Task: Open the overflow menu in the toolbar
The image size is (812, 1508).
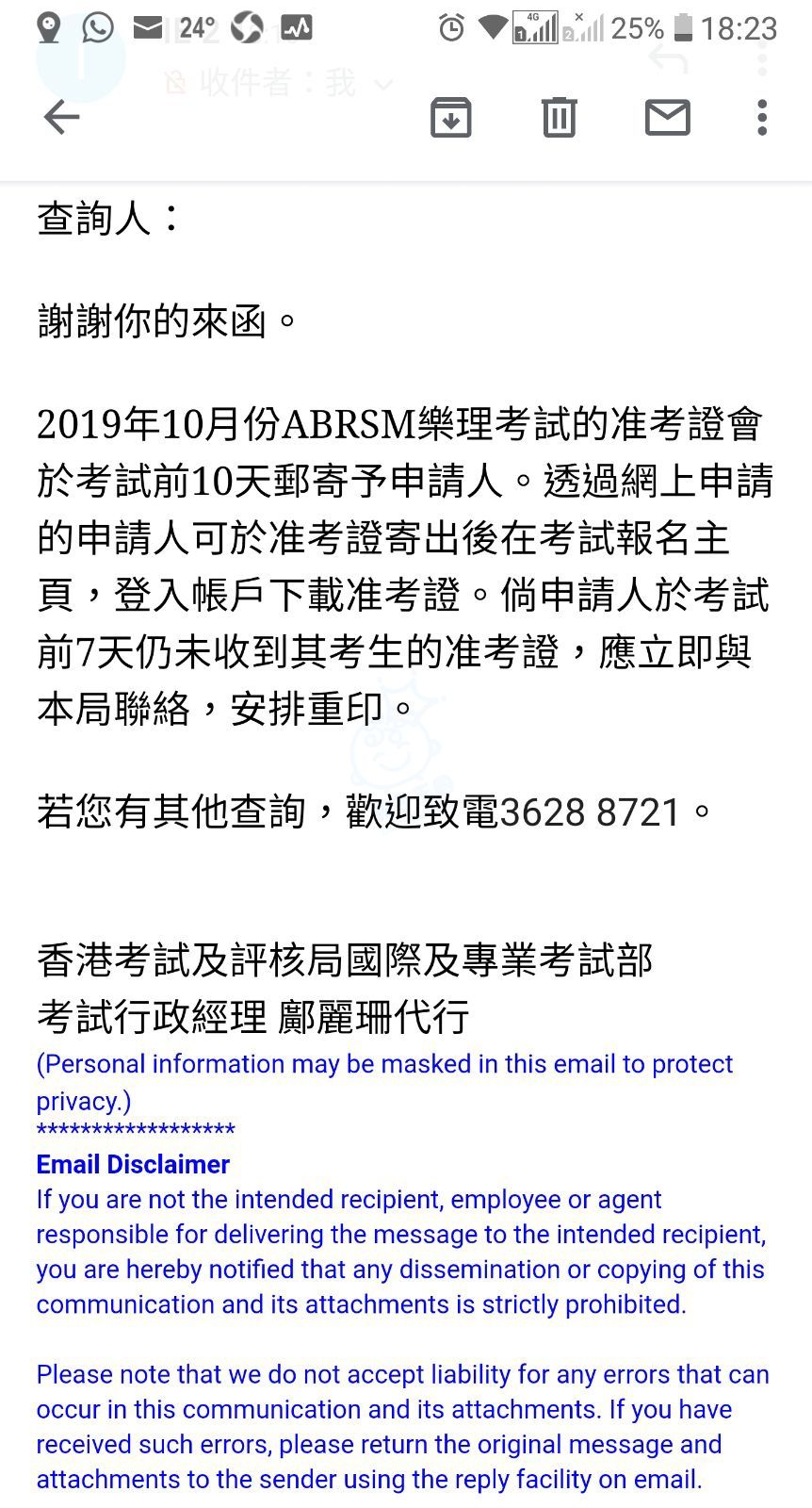Action: [762, 118]
